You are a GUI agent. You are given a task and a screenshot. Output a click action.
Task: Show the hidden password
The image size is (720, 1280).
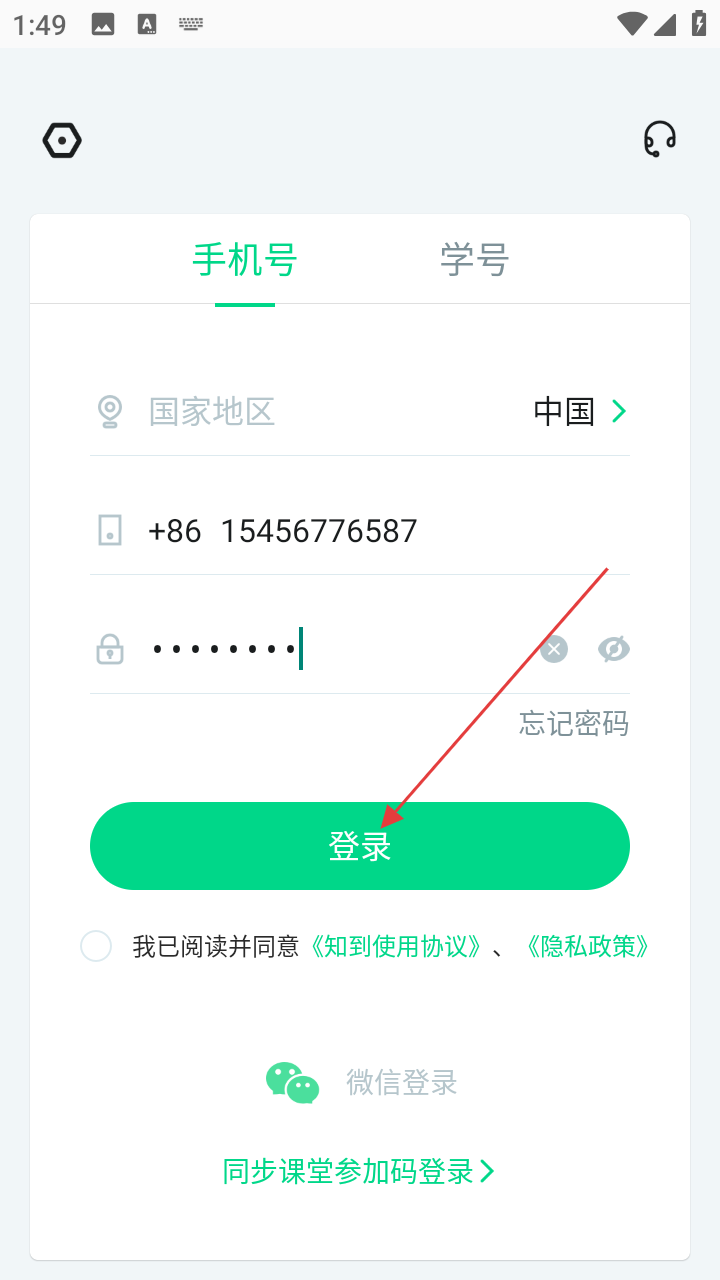(613, 650)
